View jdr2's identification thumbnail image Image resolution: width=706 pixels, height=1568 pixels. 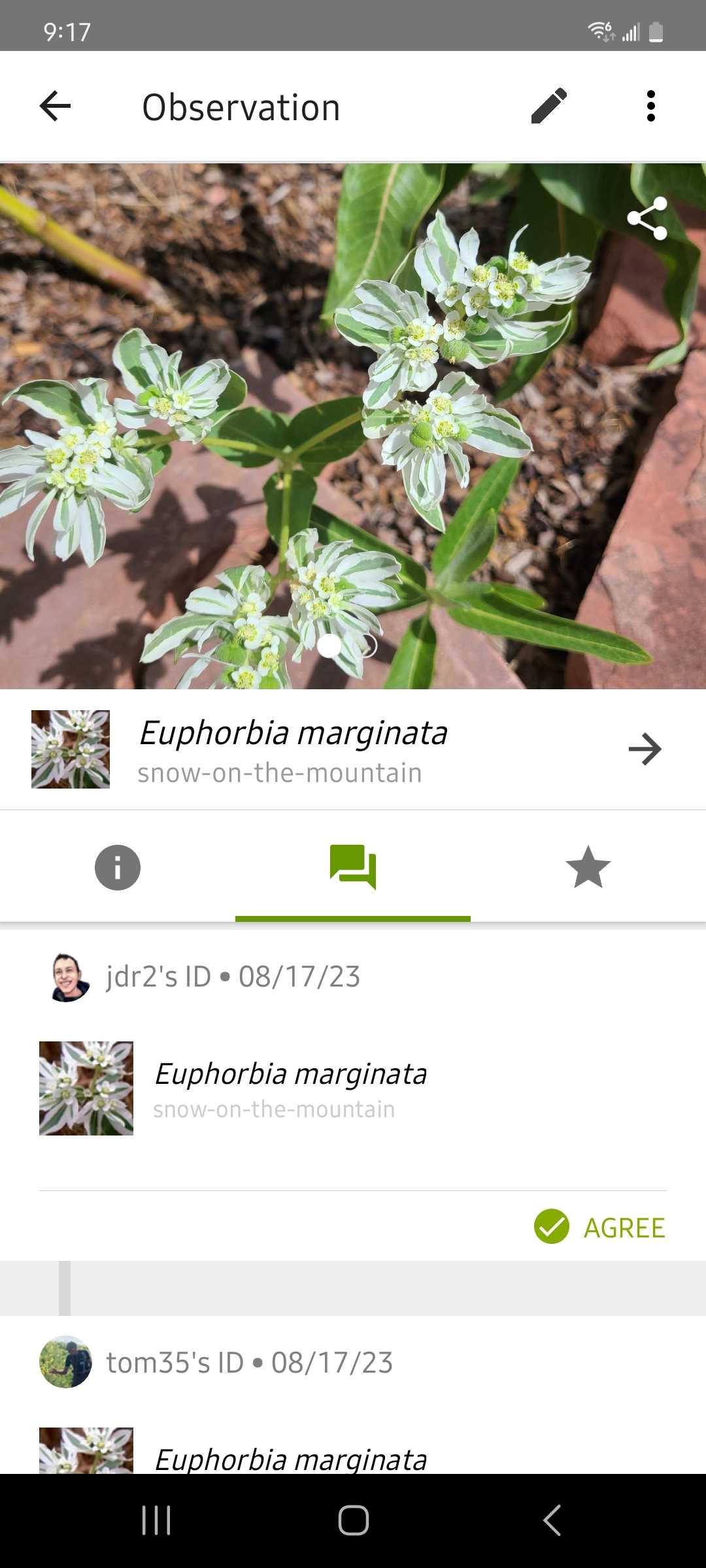(86, 1088)
